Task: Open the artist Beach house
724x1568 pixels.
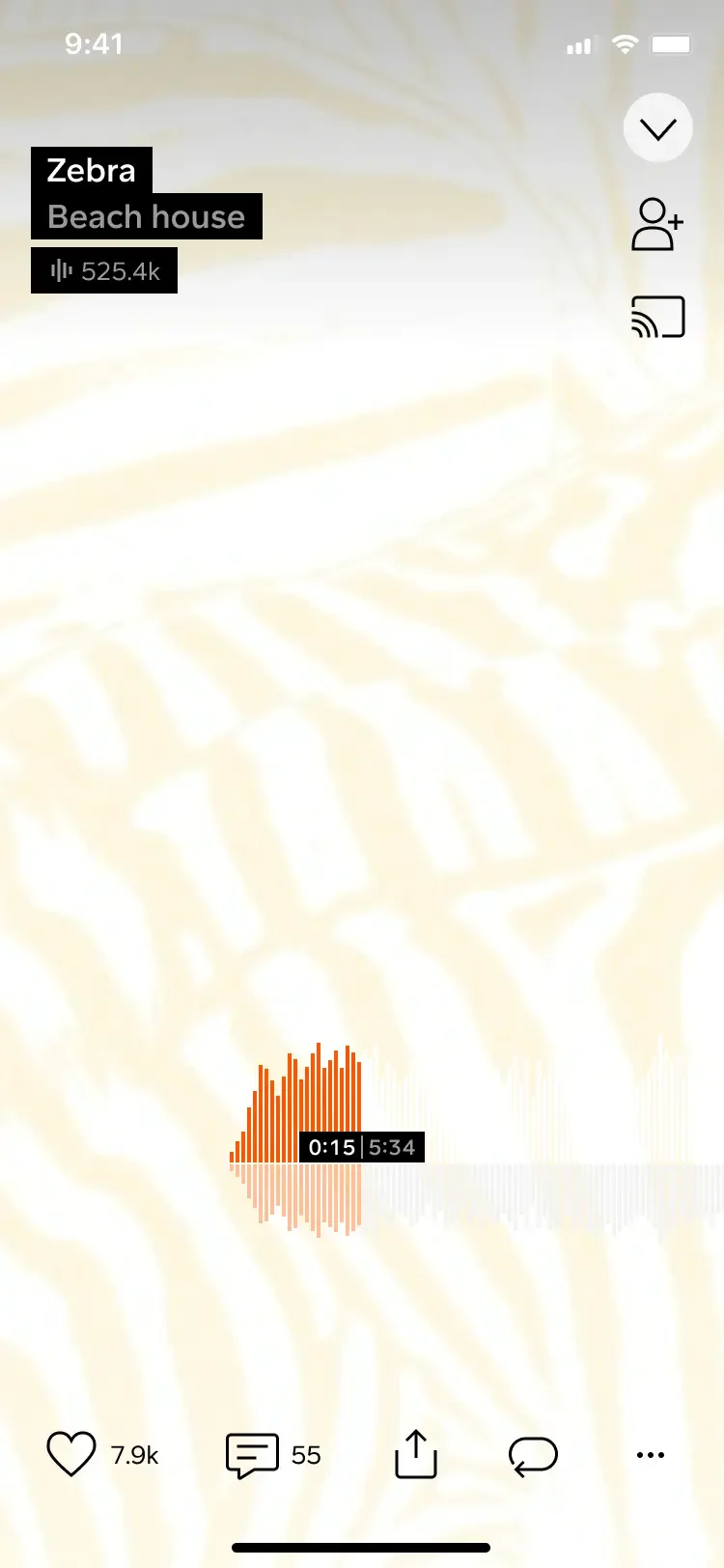Action: (147, 217)
